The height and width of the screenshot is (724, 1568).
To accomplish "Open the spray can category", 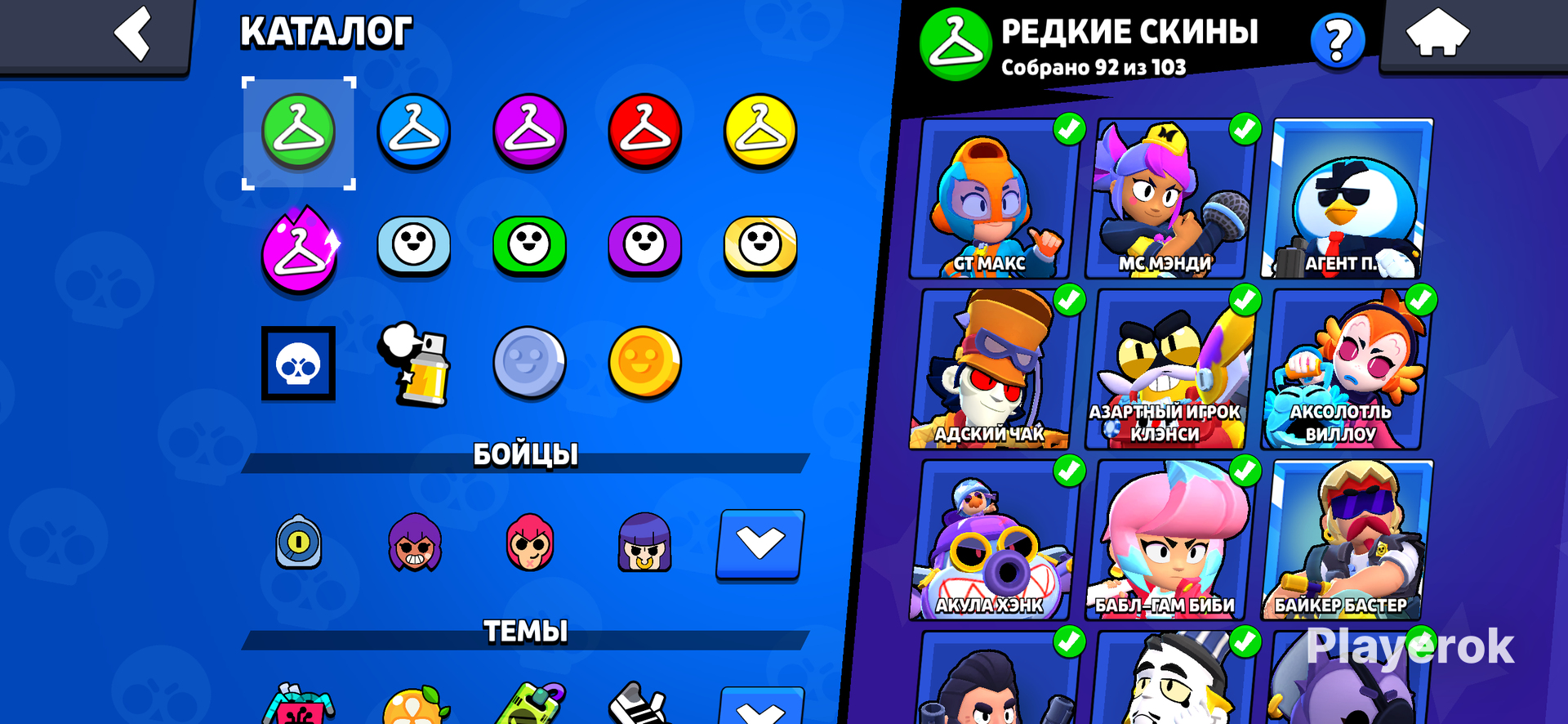I will [x=415, y=364].
